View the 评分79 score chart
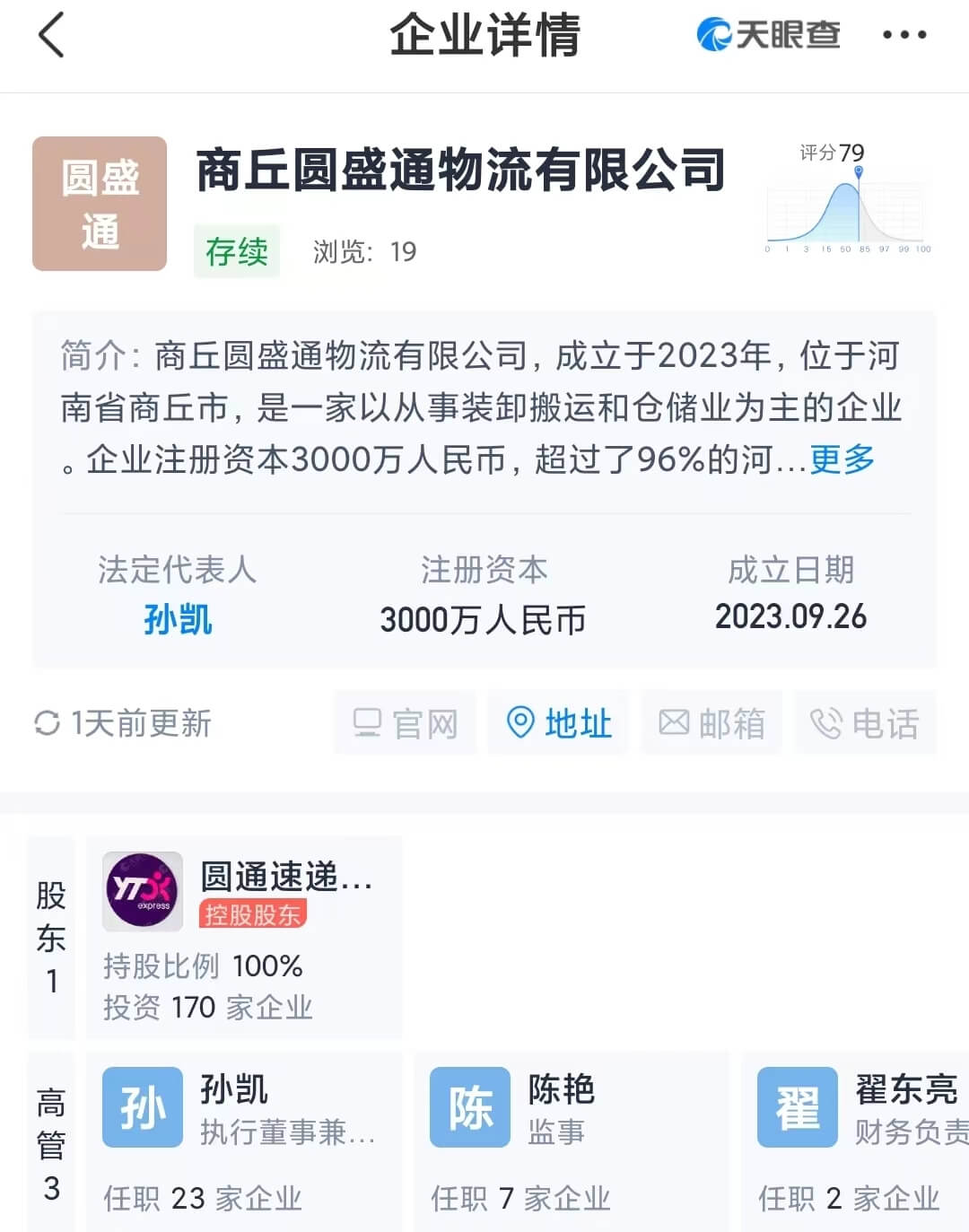 (x=847, y=199)
